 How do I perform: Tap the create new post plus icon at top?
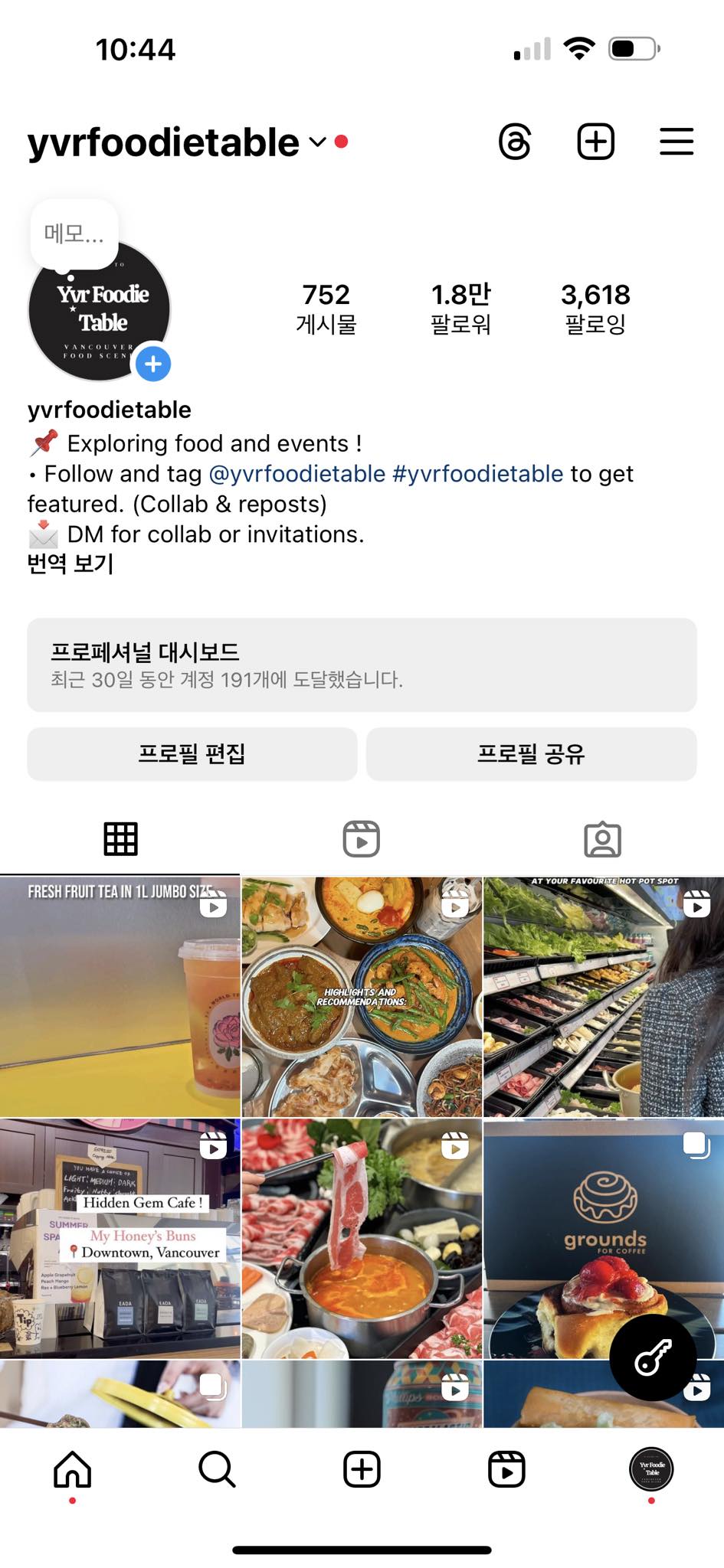(595, 142)
